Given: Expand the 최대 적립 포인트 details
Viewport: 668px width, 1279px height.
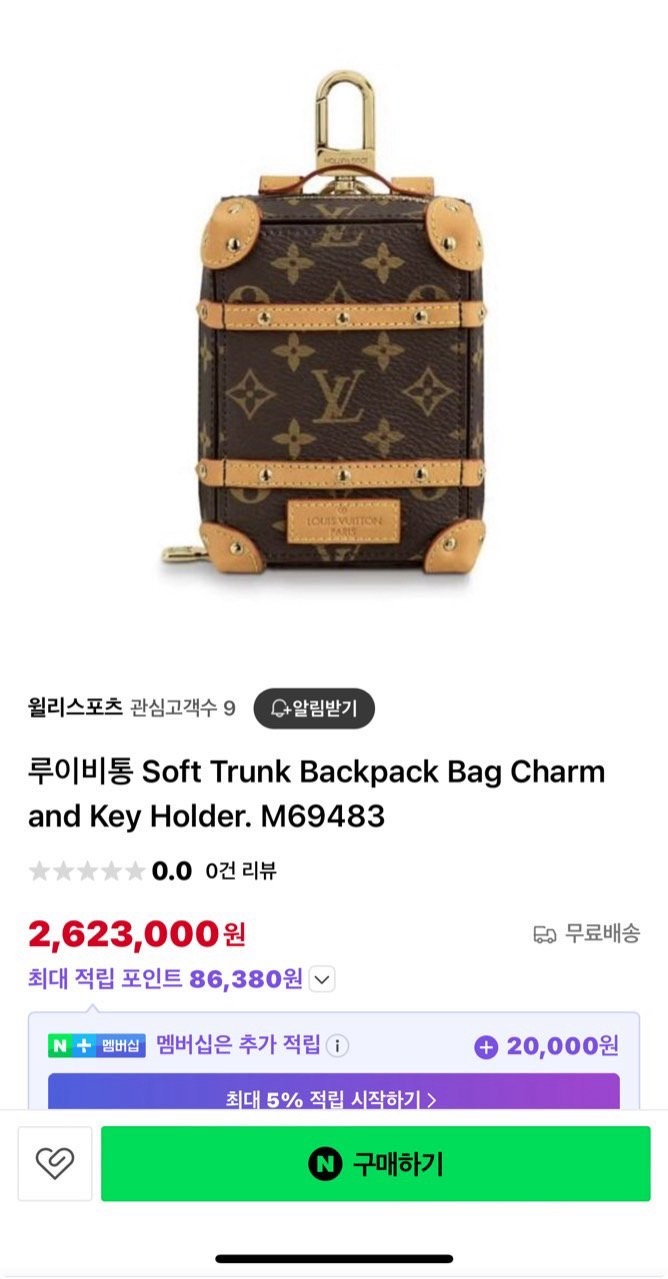Looking at the screenshot, I should click(322, 979).
